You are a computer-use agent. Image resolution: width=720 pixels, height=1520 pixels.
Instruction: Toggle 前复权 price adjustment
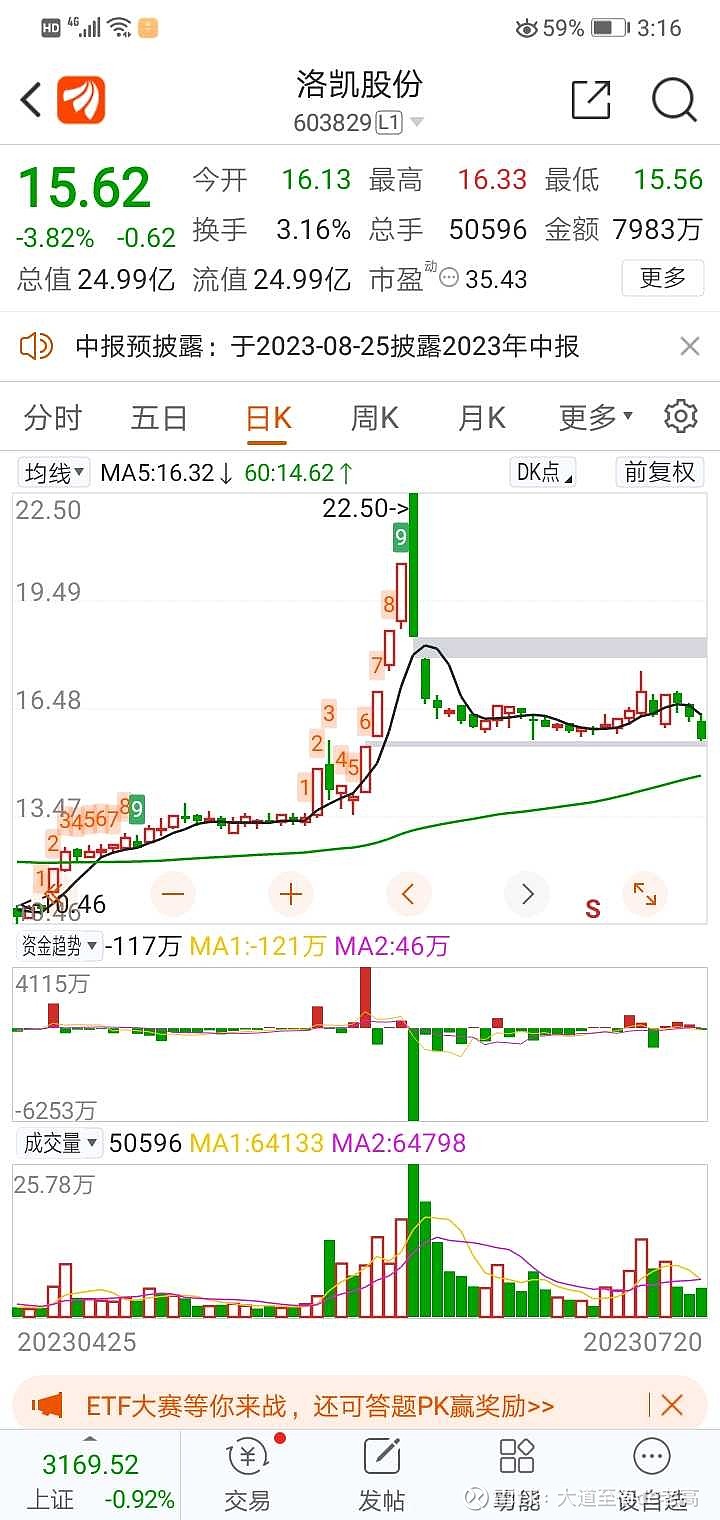pyautogui.click(x=659, y=472)
